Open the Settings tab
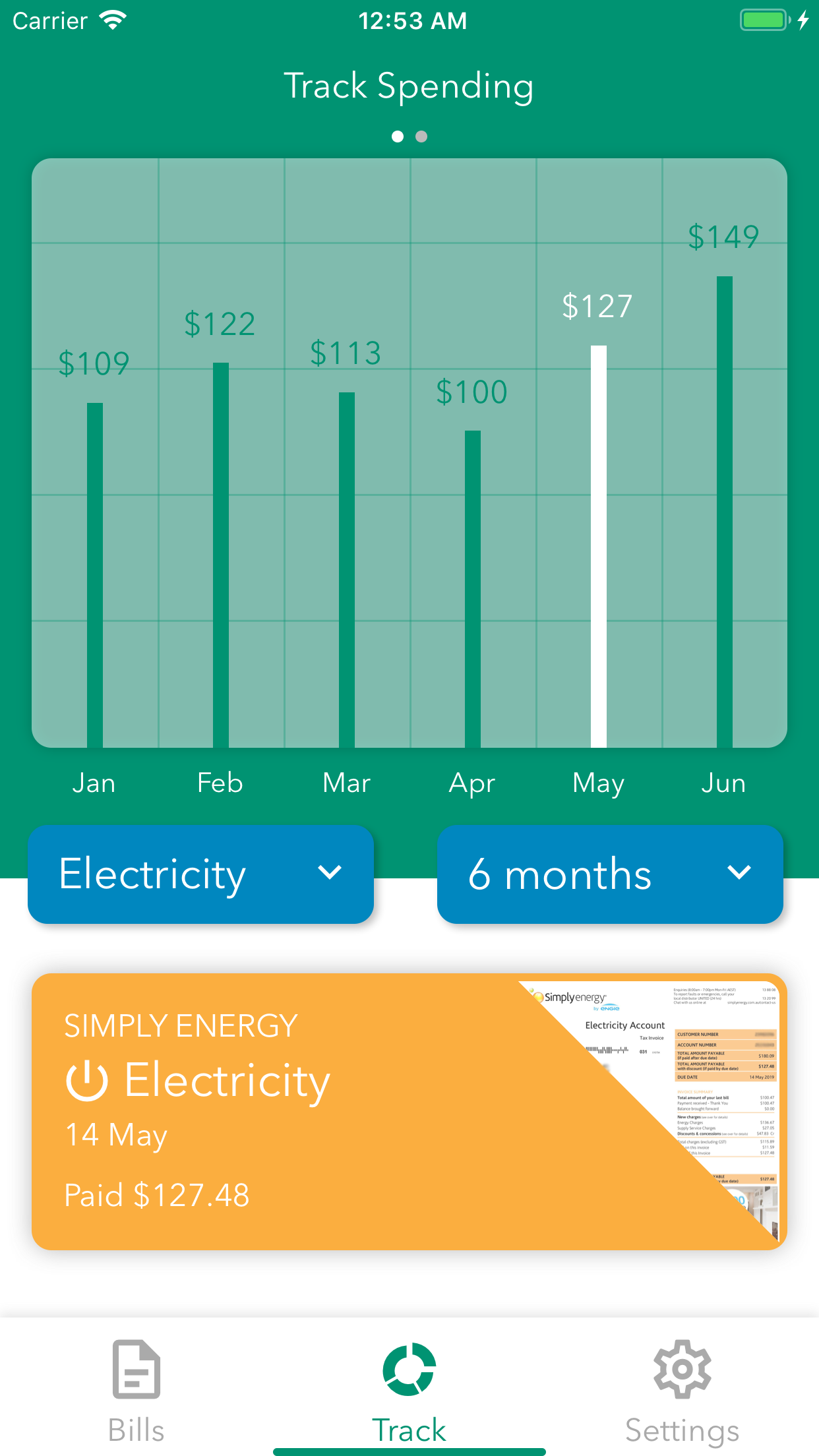Viewport: 819px width, 1456px height. (x=682, y=1386)
